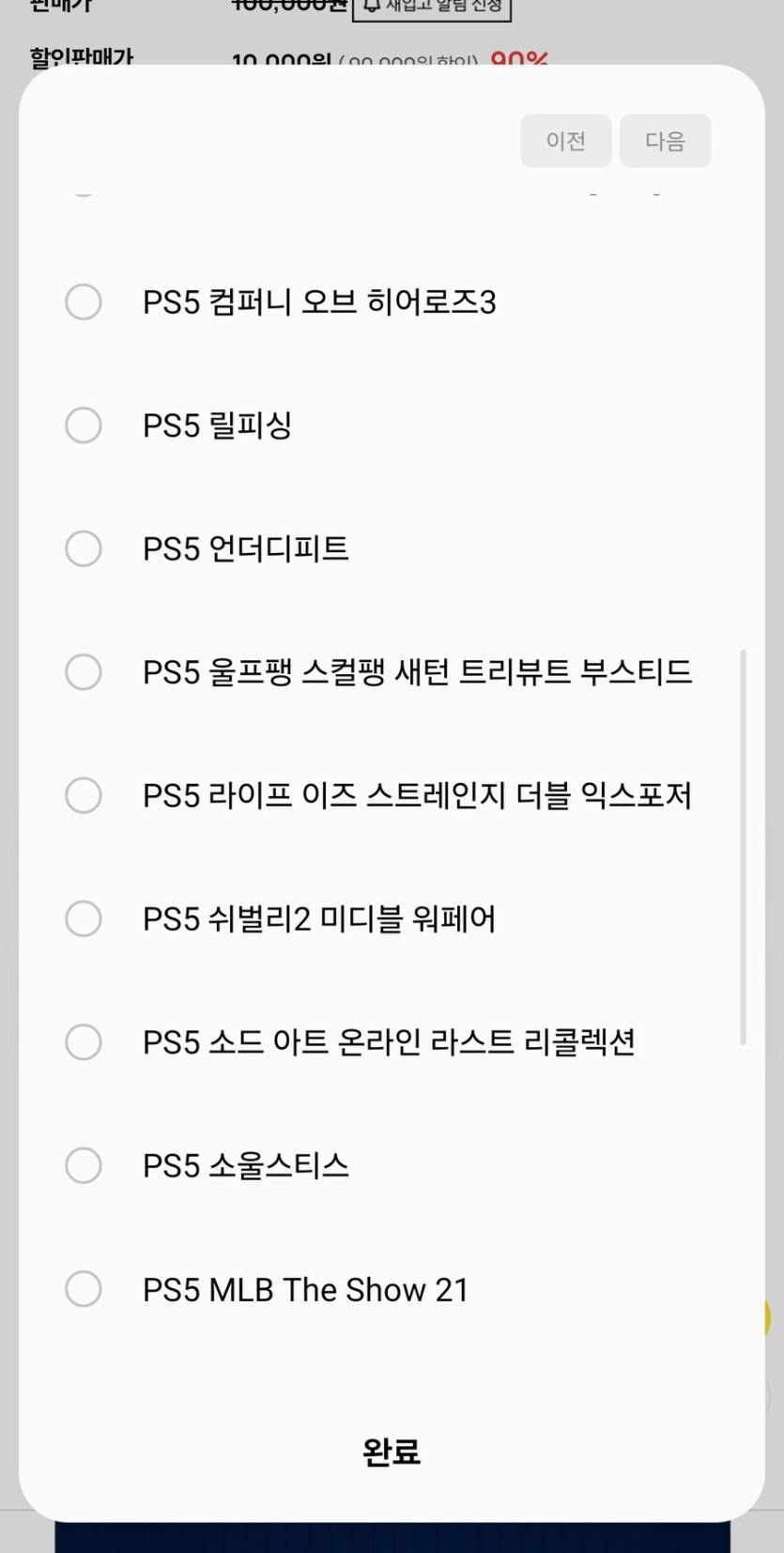
Task: Choose the PS5 릴피싱 option
Action: pyautogui.click(x=83, y=426)
